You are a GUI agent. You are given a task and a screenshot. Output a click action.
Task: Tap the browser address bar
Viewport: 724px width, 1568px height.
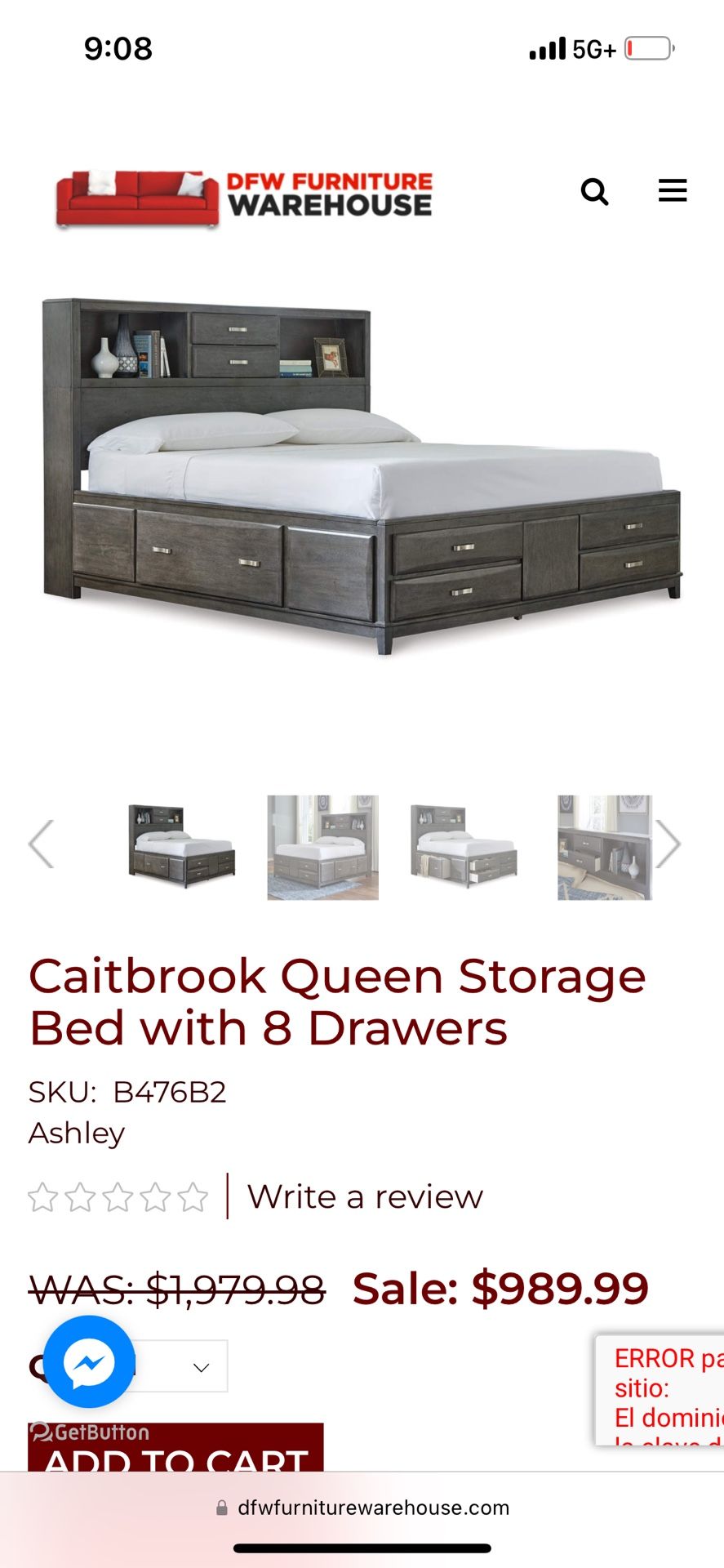[362, 1508]
